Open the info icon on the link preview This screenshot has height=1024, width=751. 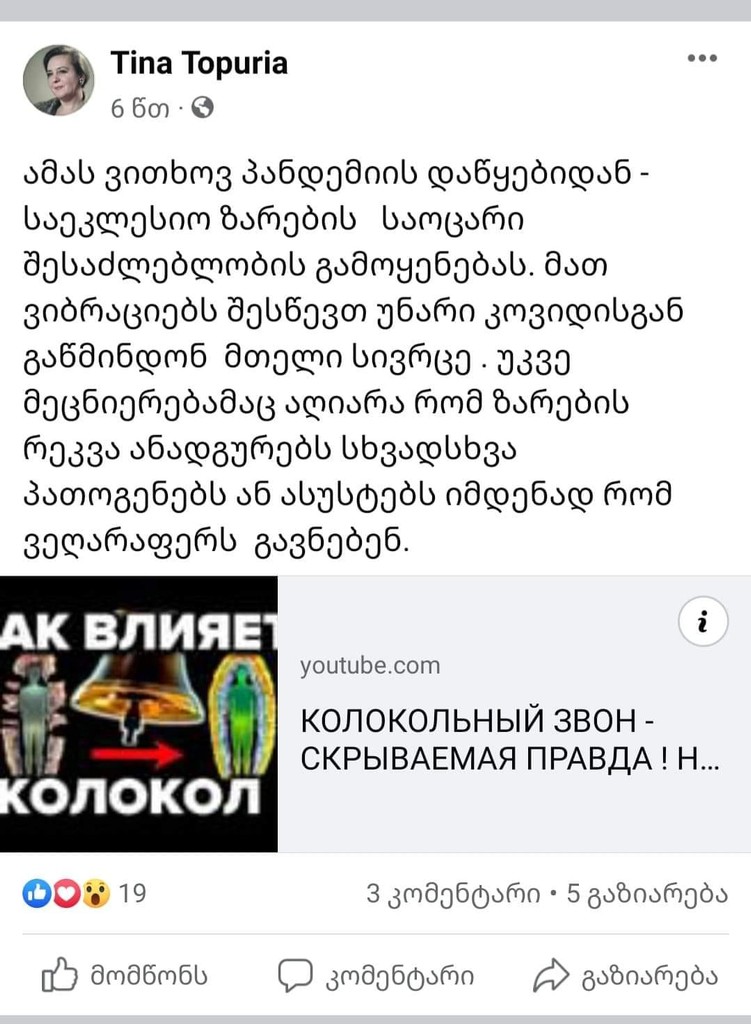click(702, 621)
